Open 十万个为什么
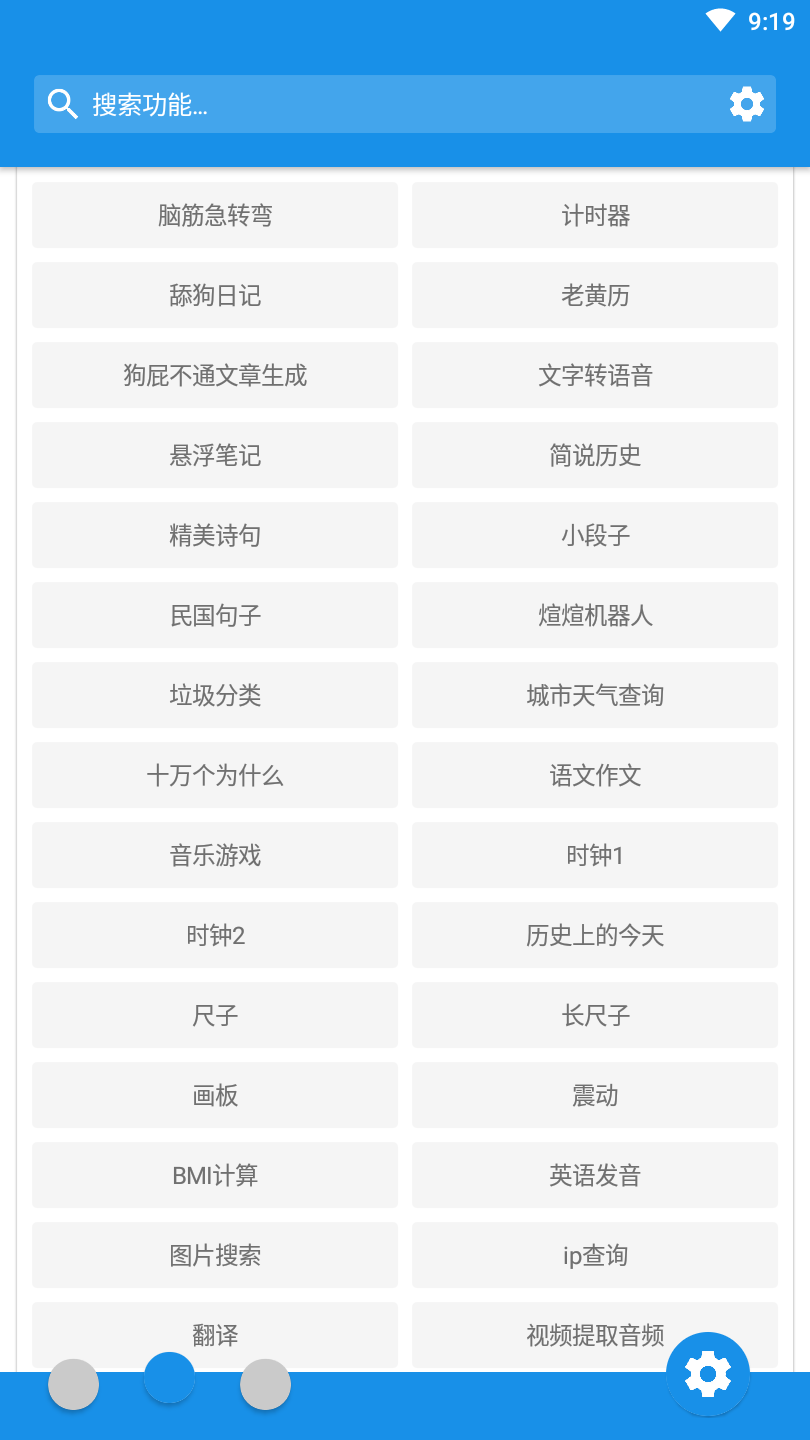810x1440 pixels. 215,775
